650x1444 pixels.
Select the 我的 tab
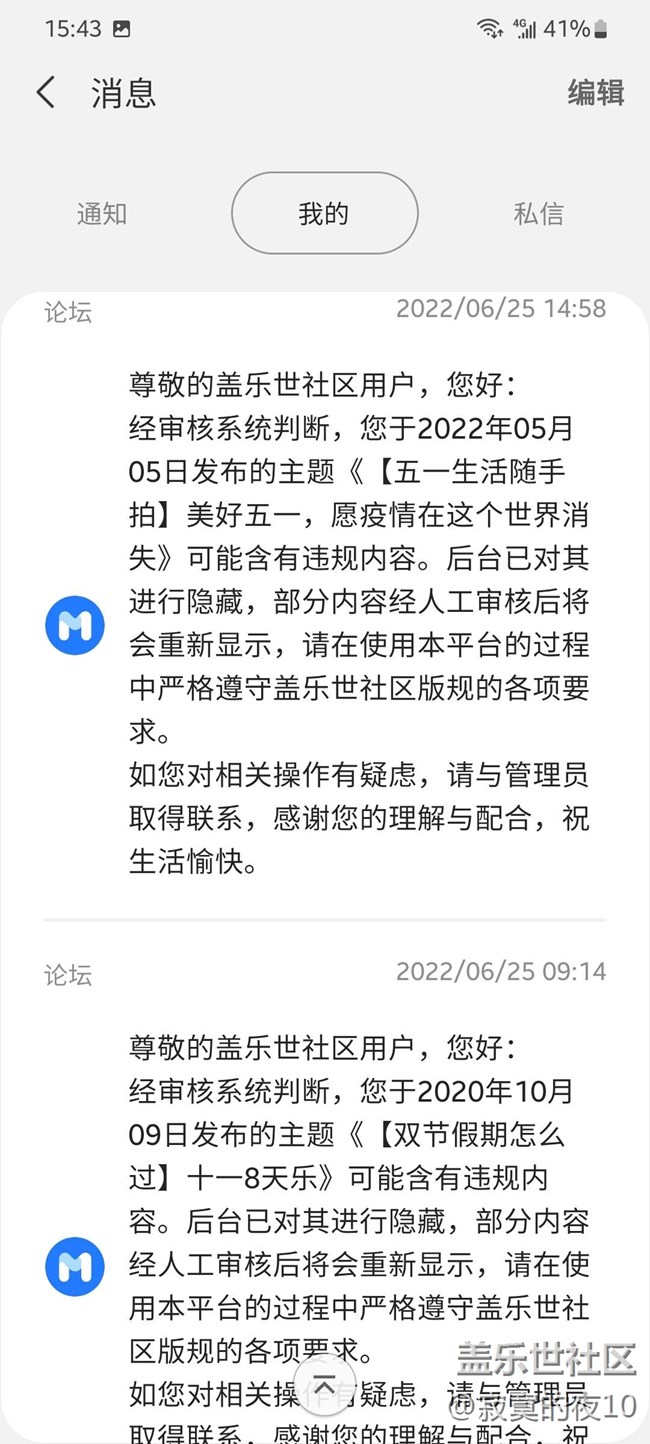324,213
